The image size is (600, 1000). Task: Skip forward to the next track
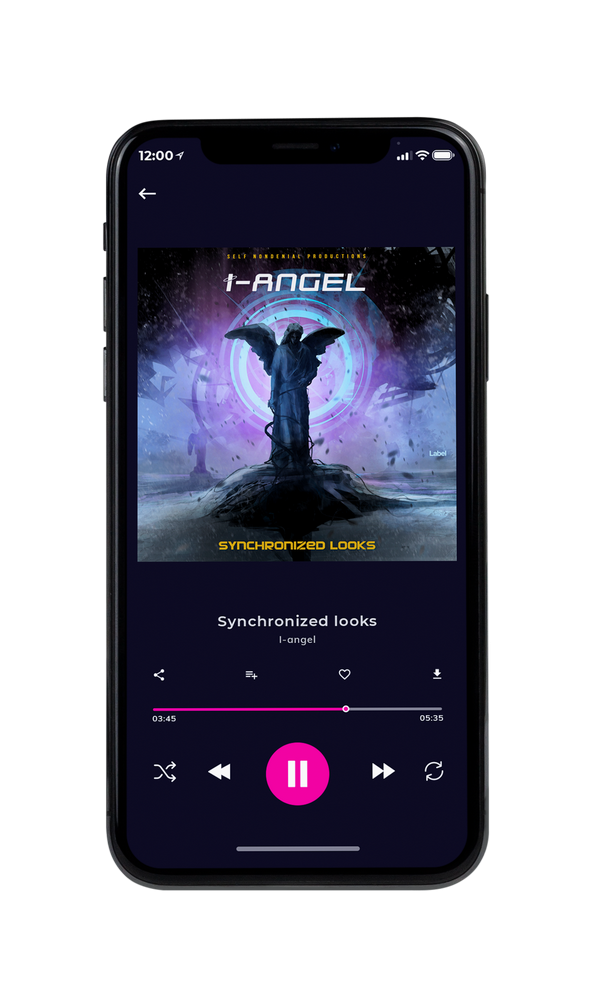tap(383, 771)
